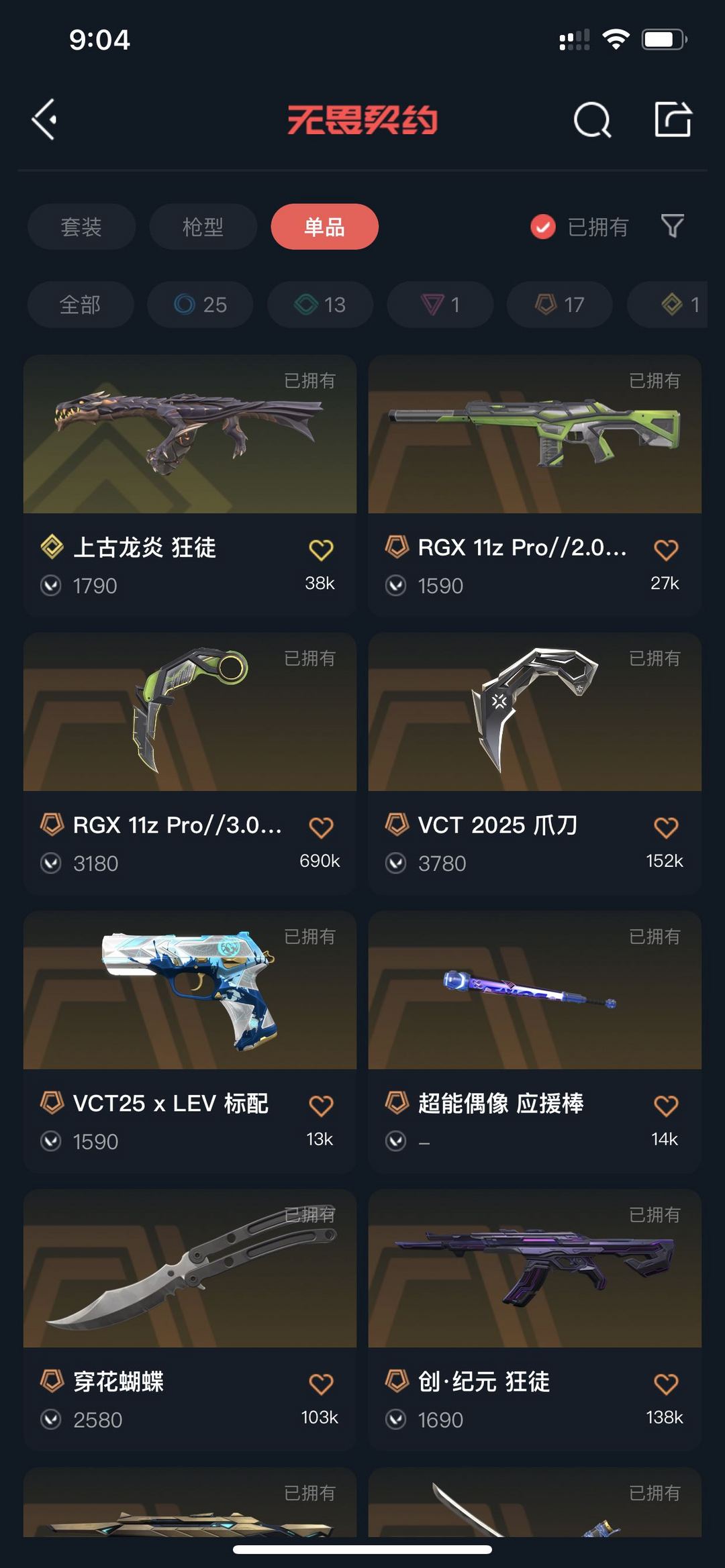Select the 全部 rarity chip
Screen dimensions: 725x1568
(x=81, y=305)
